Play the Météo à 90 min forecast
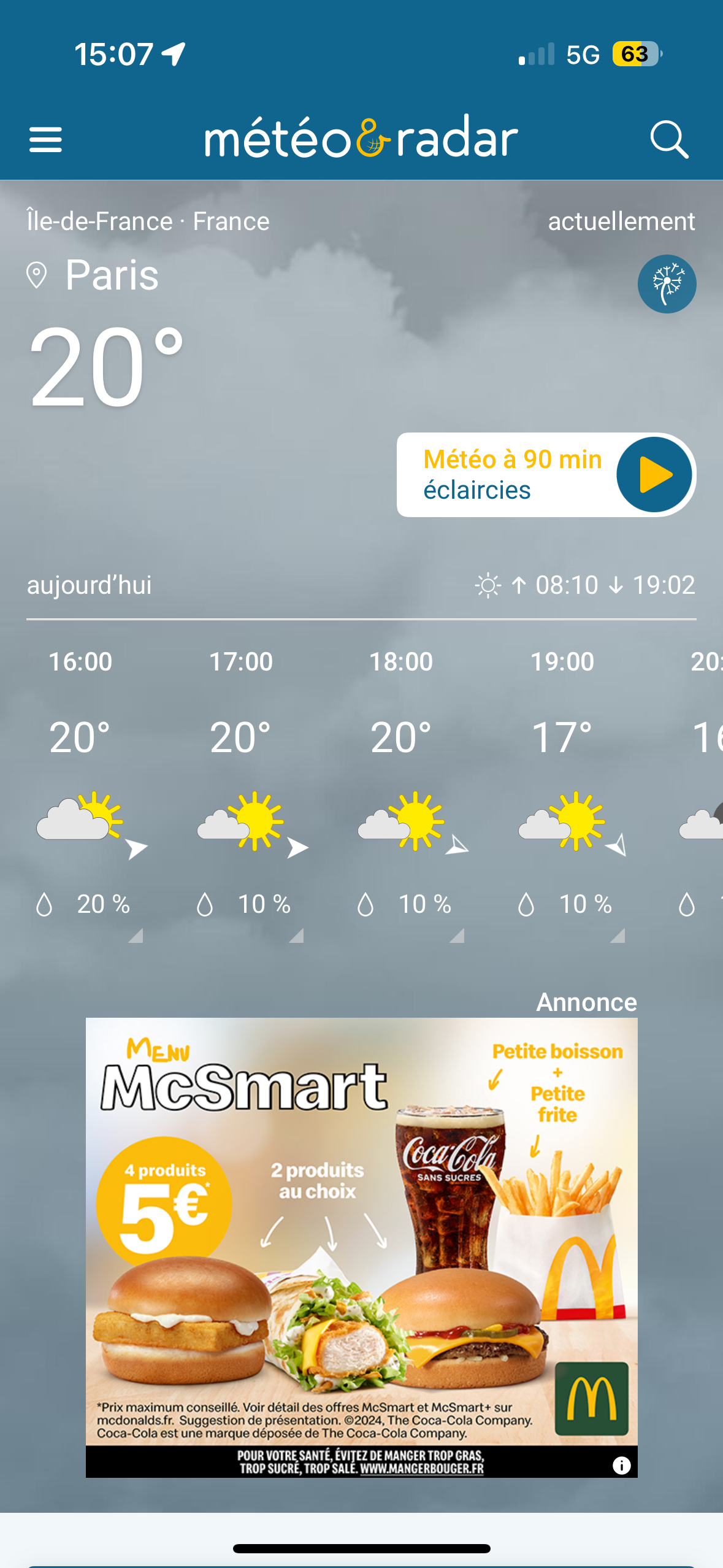This screenshot has width=723, height=1568. [654, 475]
